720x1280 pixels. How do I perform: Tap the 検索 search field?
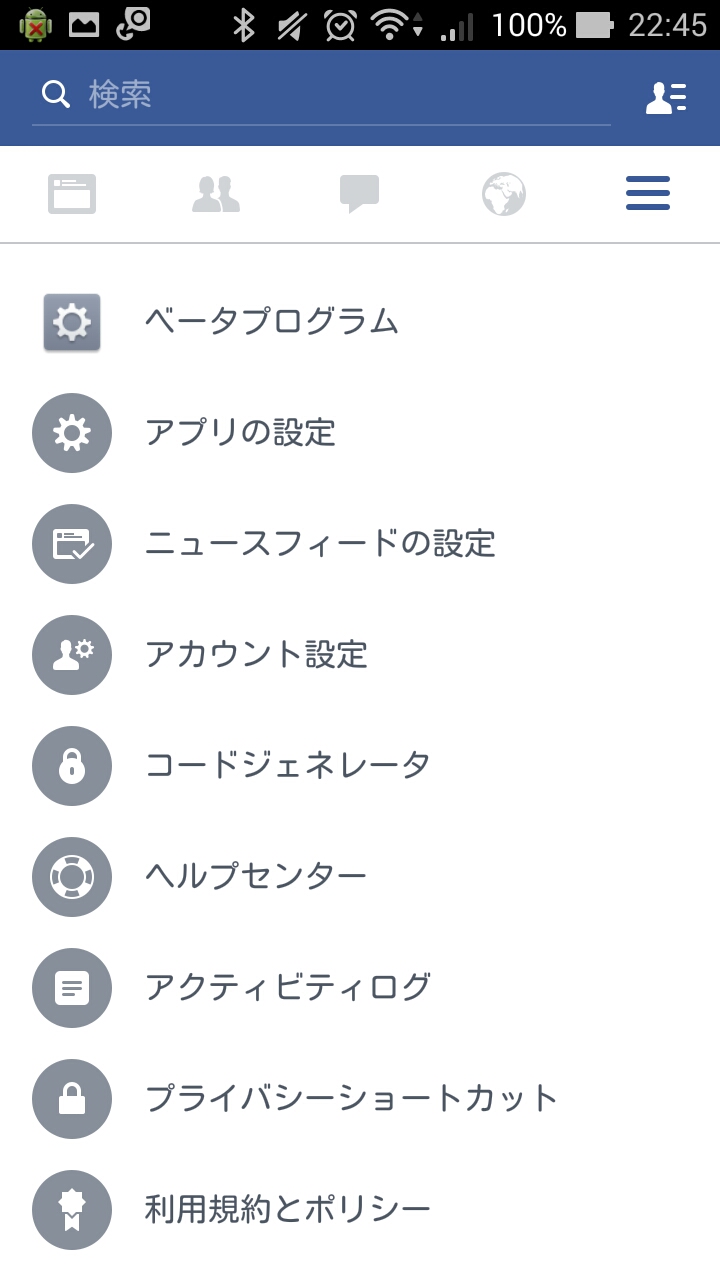point(320,96)
